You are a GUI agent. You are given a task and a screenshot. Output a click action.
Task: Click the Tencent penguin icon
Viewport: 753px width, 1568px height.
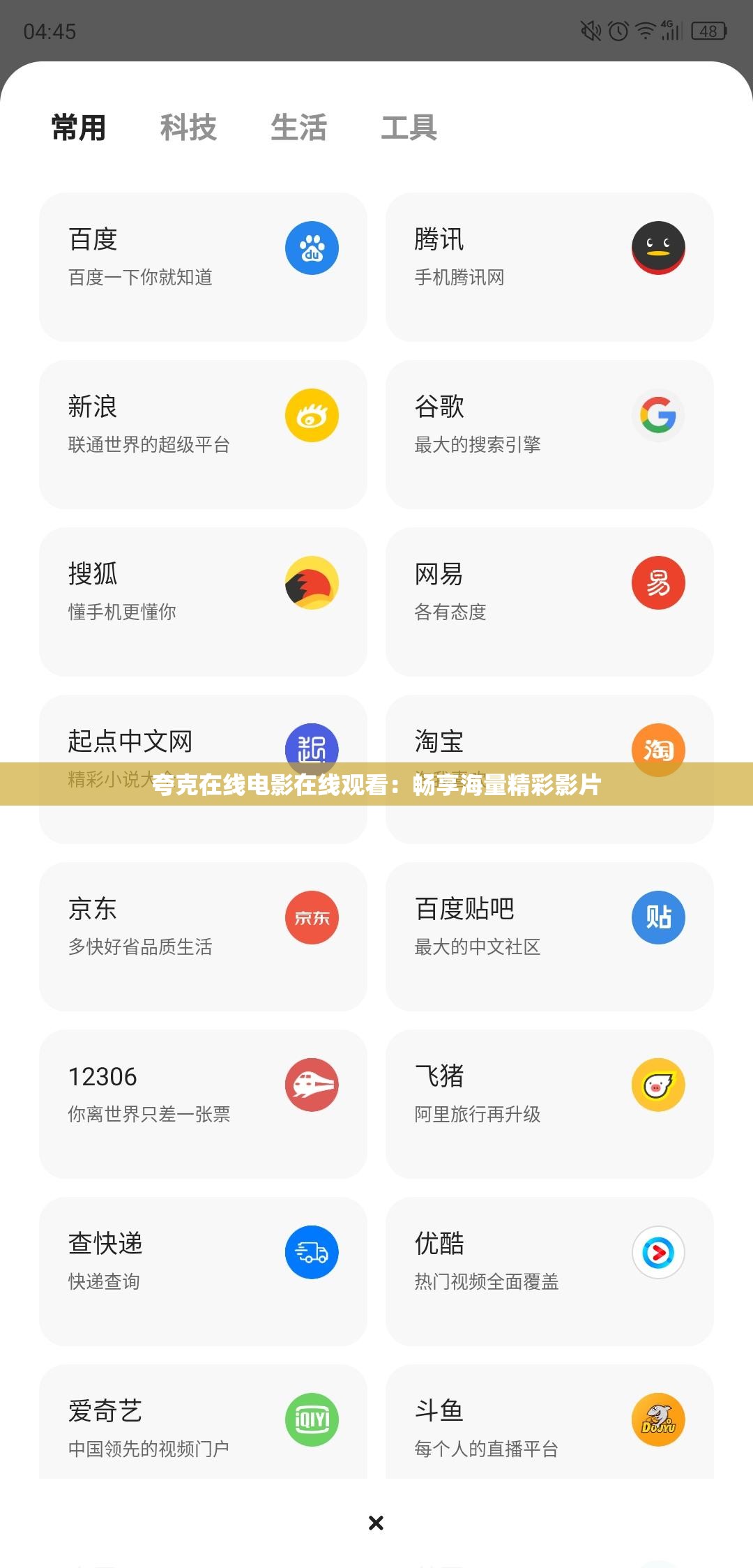[657, 248]
